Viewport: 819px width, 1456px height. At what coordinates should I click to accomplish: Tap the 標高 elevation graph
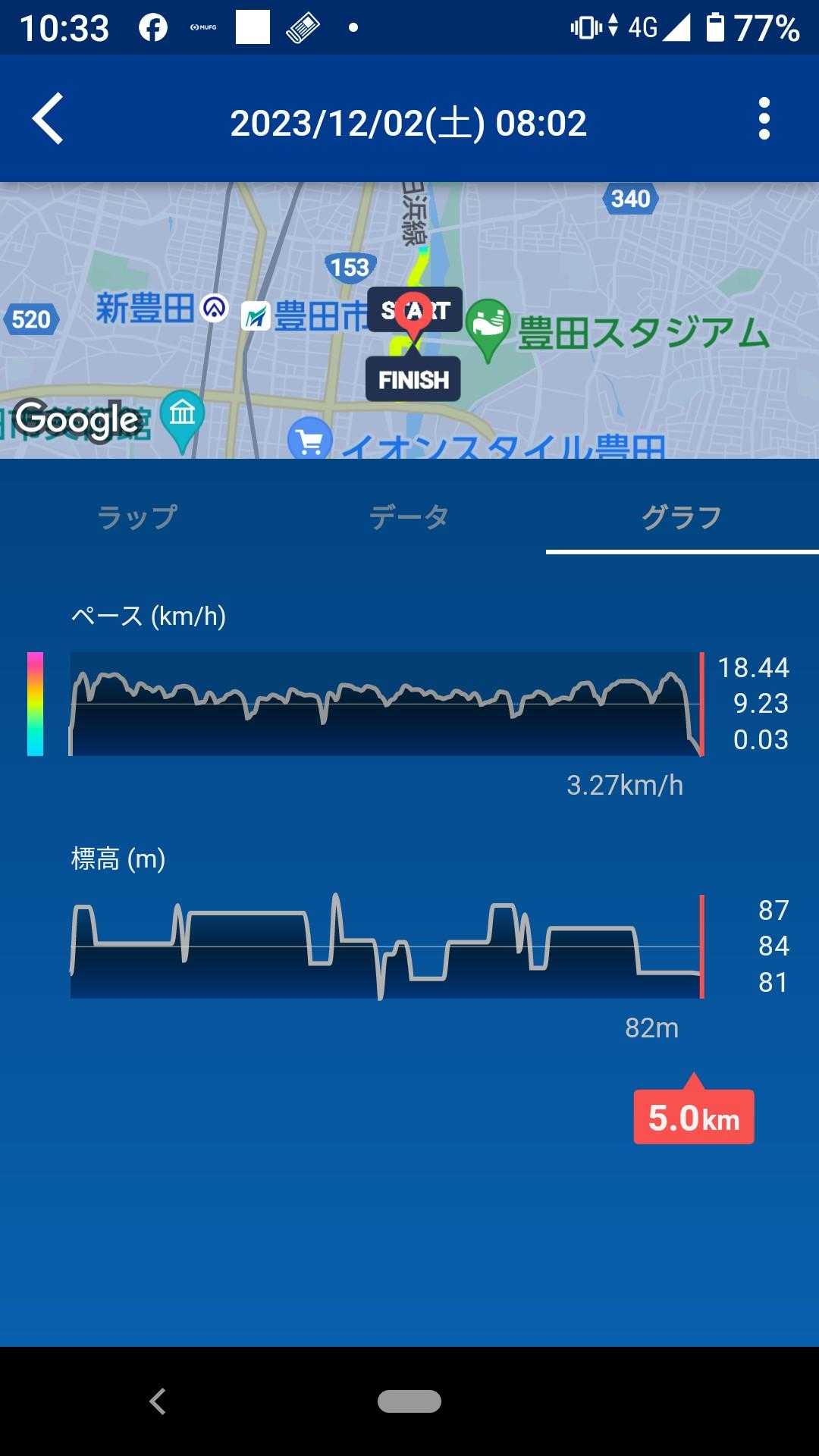click(387, 946)
